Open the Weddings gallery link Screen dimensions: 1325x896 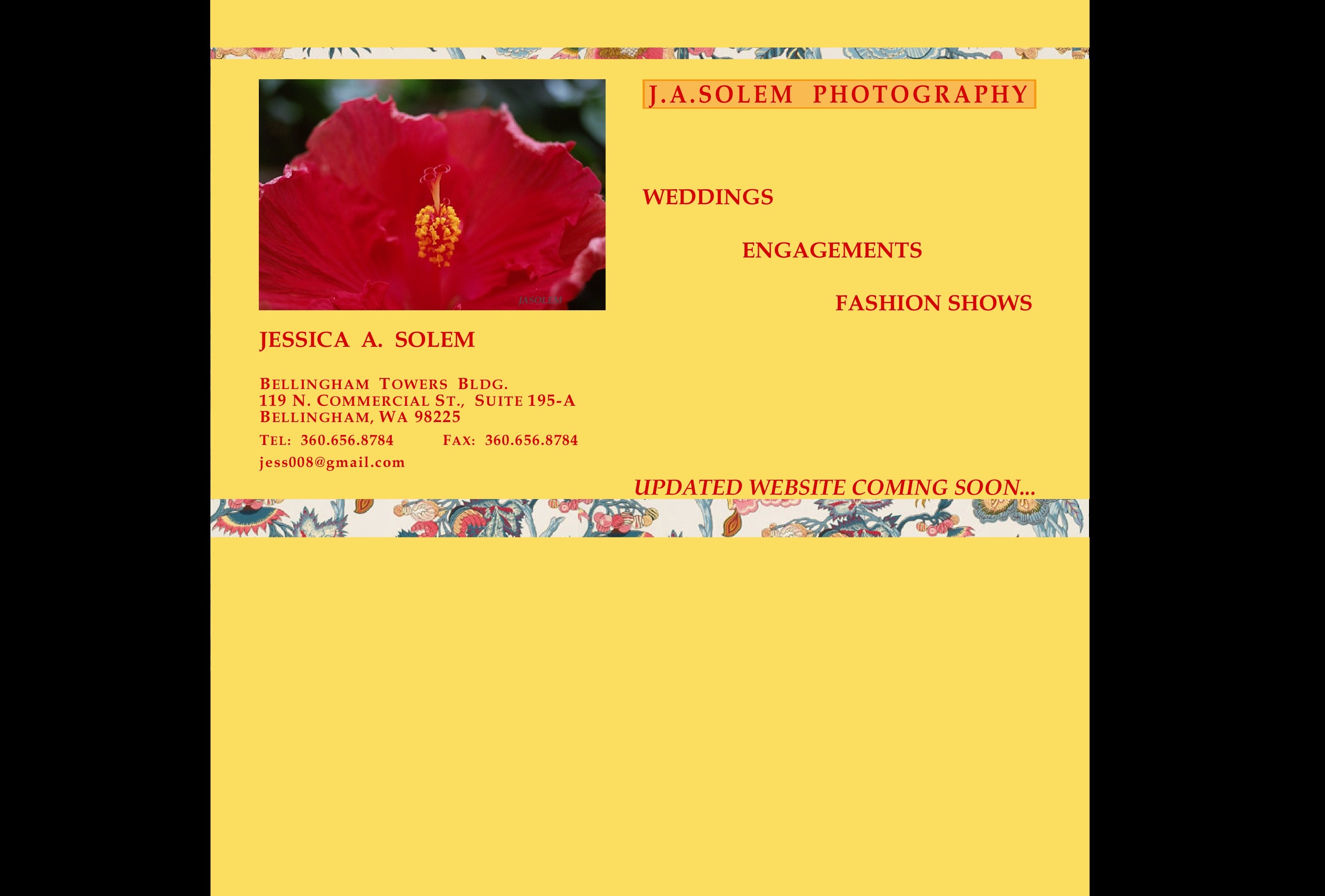[707, 197]
